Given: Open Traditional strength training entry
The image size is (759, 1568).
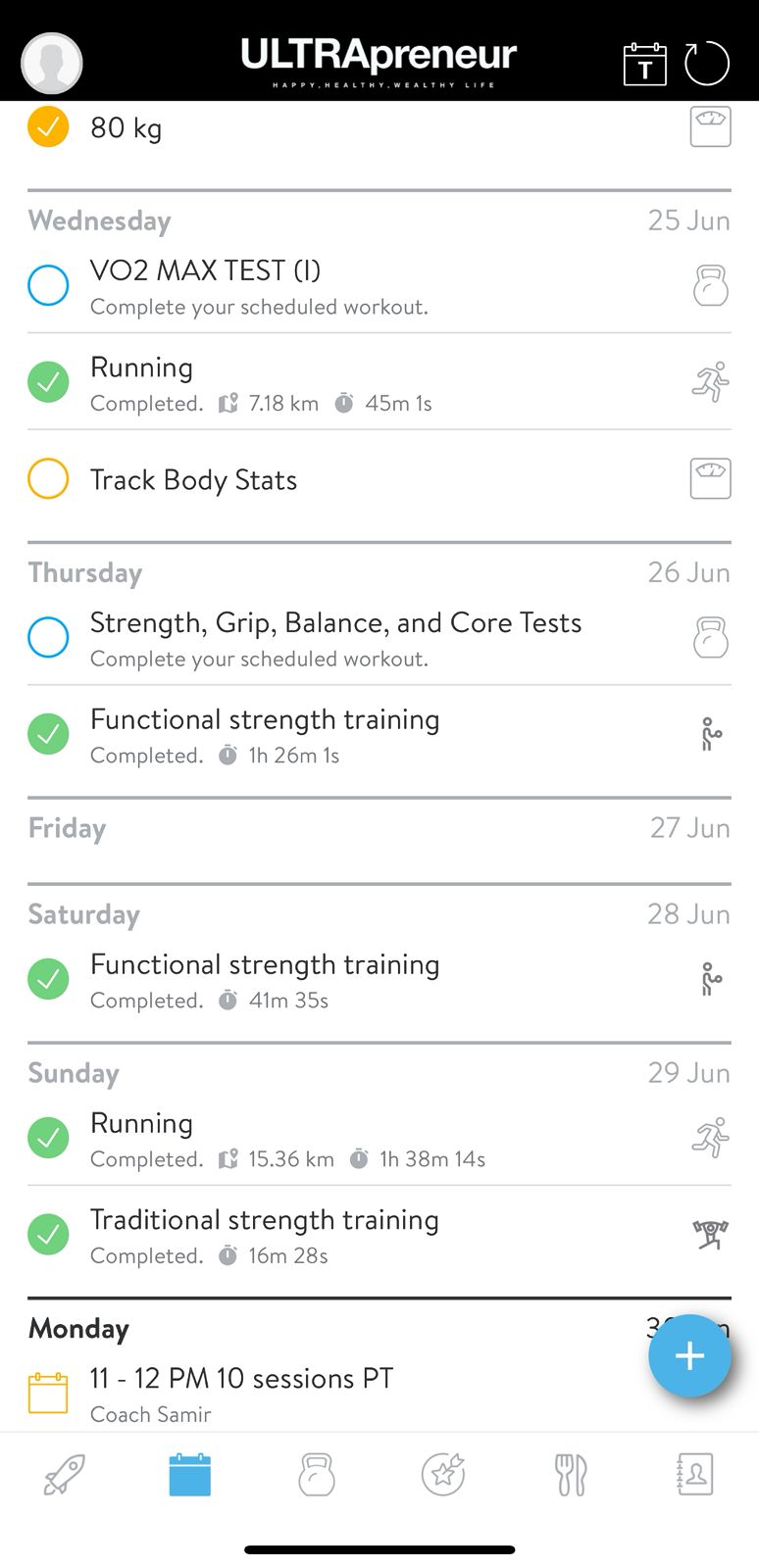Looking at the screenshot, I should (379, 1235).
